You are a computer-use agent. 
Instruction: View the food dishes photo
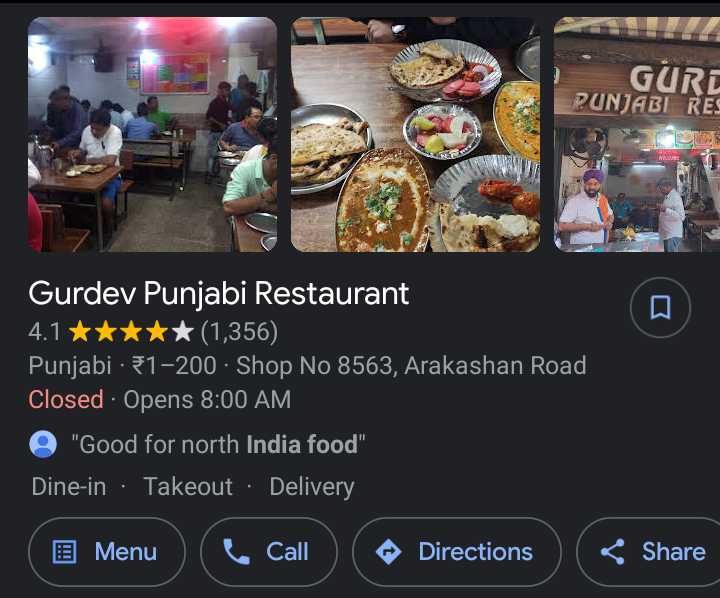pos(415,134)
